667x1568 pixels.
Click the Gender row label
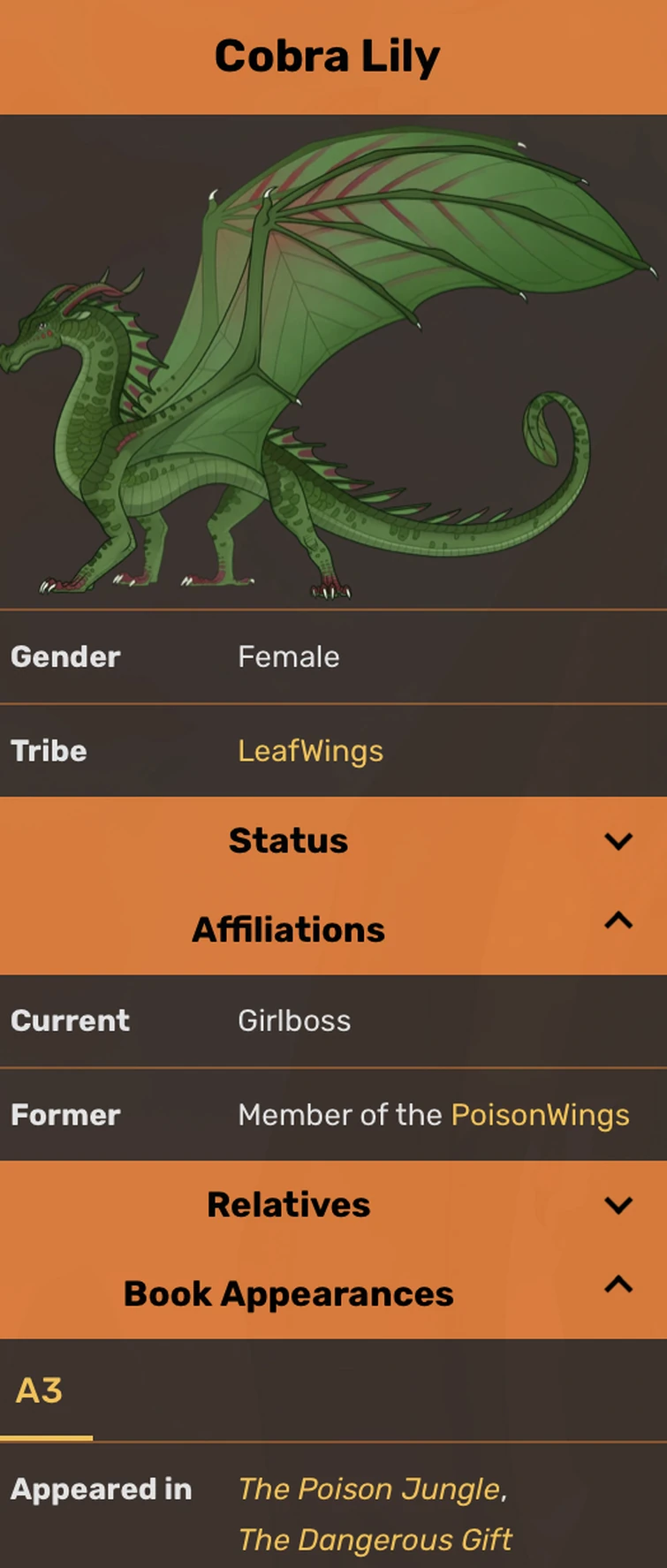click(x=64, y=656)
